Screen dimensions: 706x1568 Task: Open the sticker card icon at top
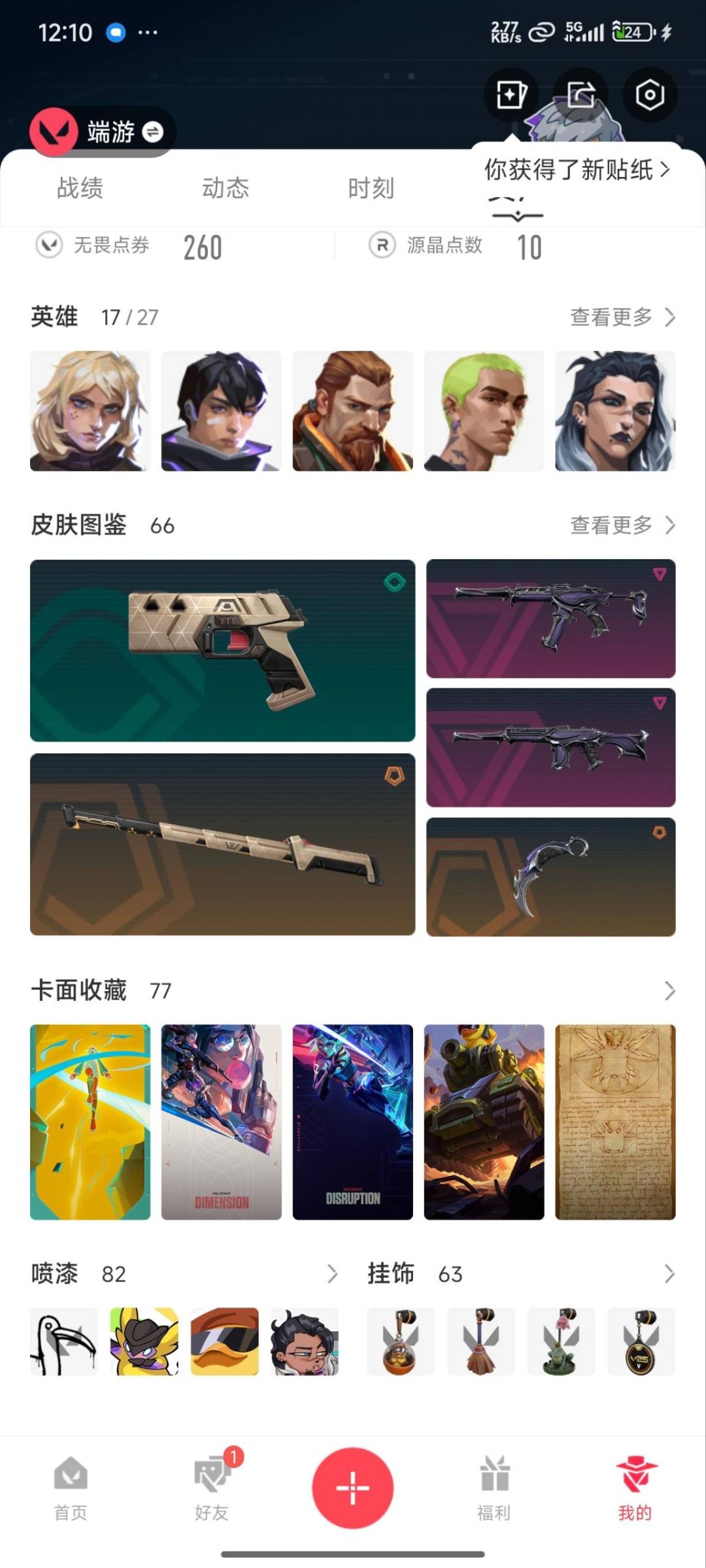(x=511, y=95)
